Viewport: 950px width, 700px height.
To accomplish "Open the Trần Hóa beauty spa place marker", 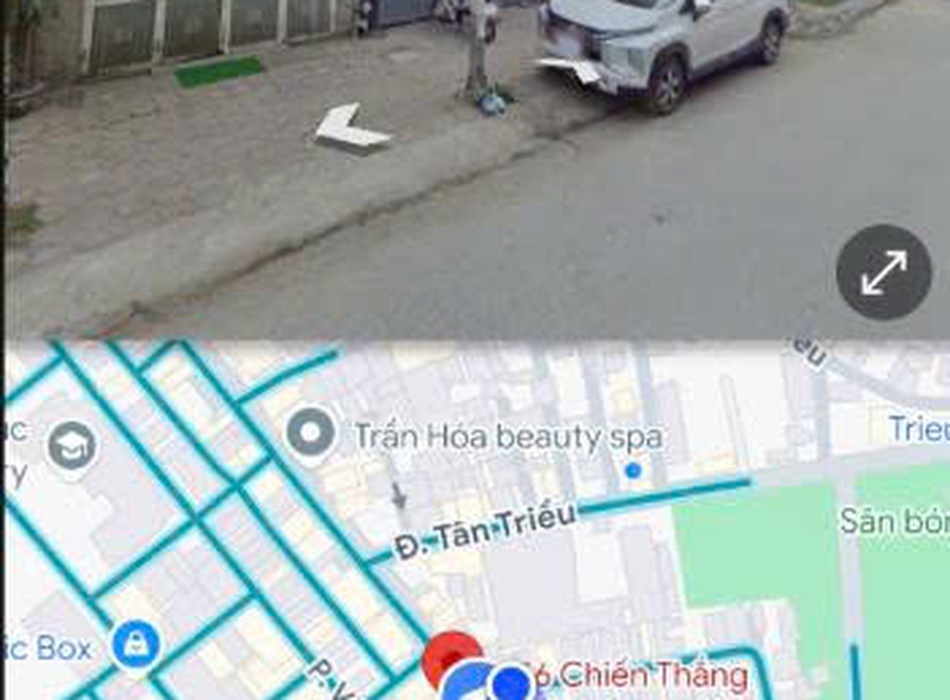I will click(x=311, y=434).
